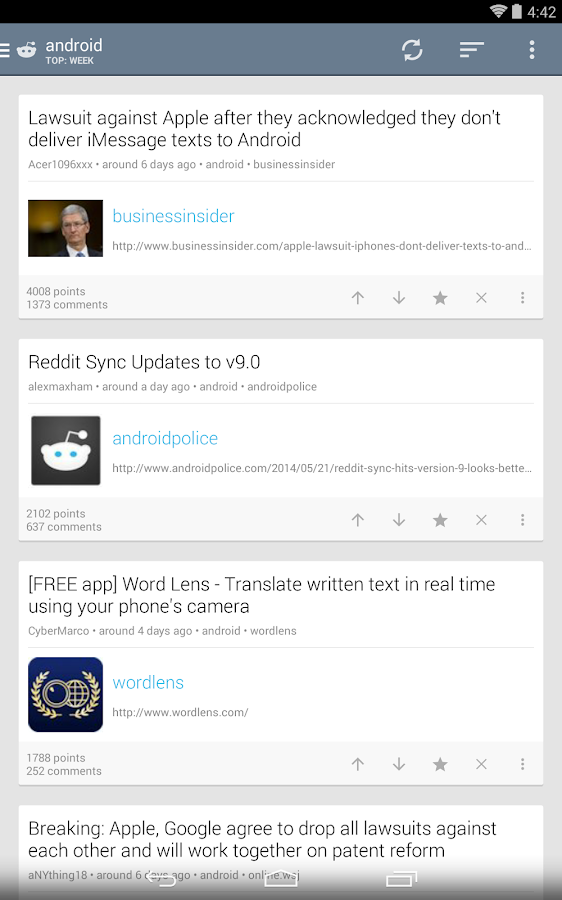Open the Reddit Sync Updates to v9.0 post

click(144, 362)
